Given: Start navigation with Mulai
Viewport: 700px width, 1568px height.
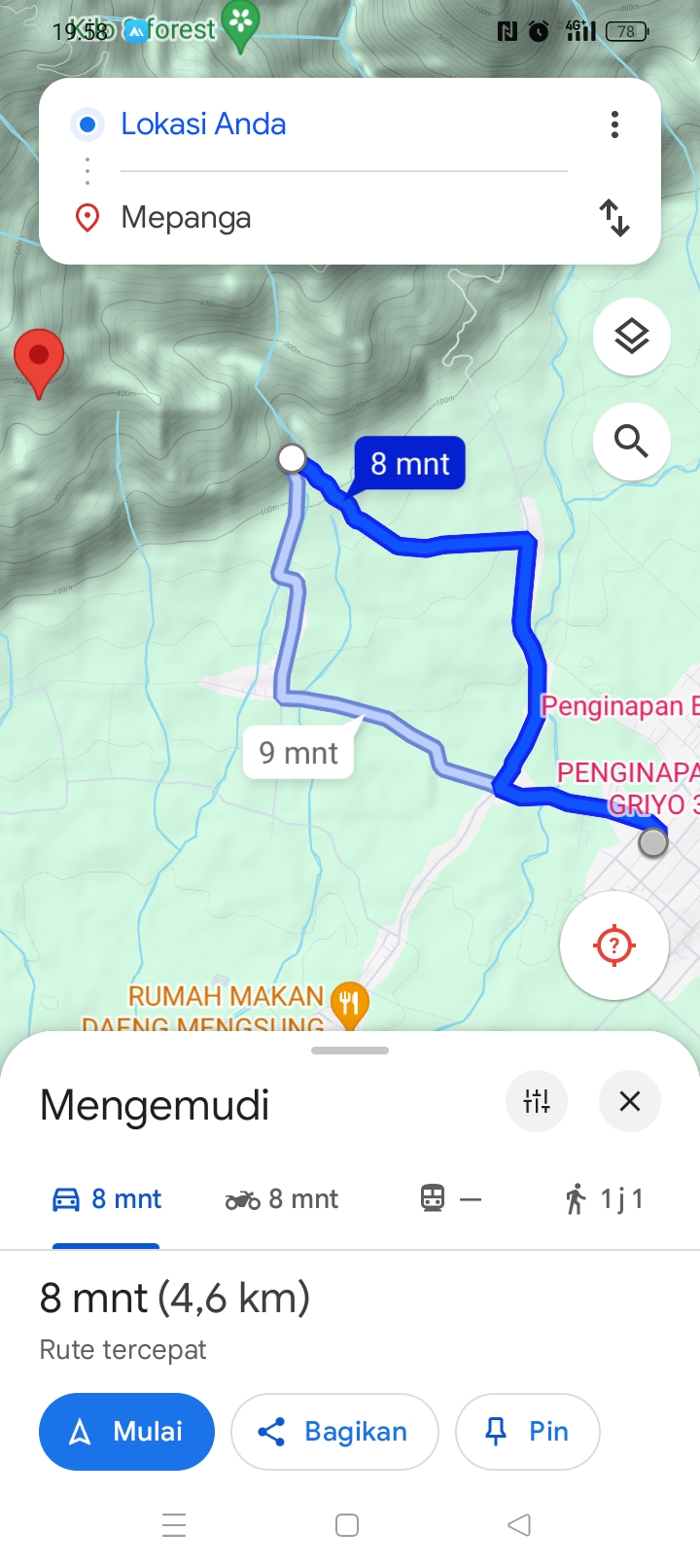Looking at the screenshot, I should pyautogui.click(x=126, y=1432).
